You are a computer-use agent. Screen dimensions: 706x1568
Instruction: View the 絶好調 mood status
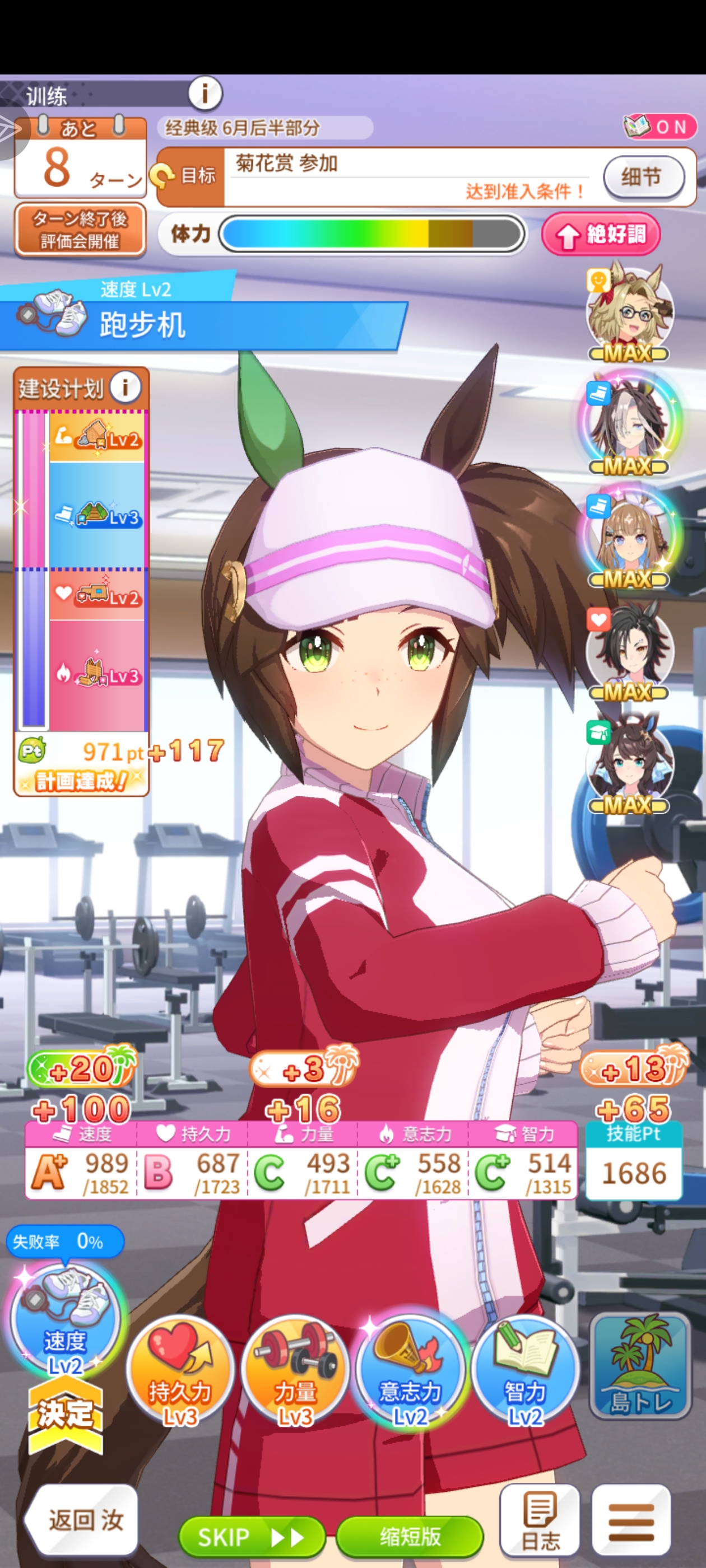pyautogui.click(x=601, y=234)
